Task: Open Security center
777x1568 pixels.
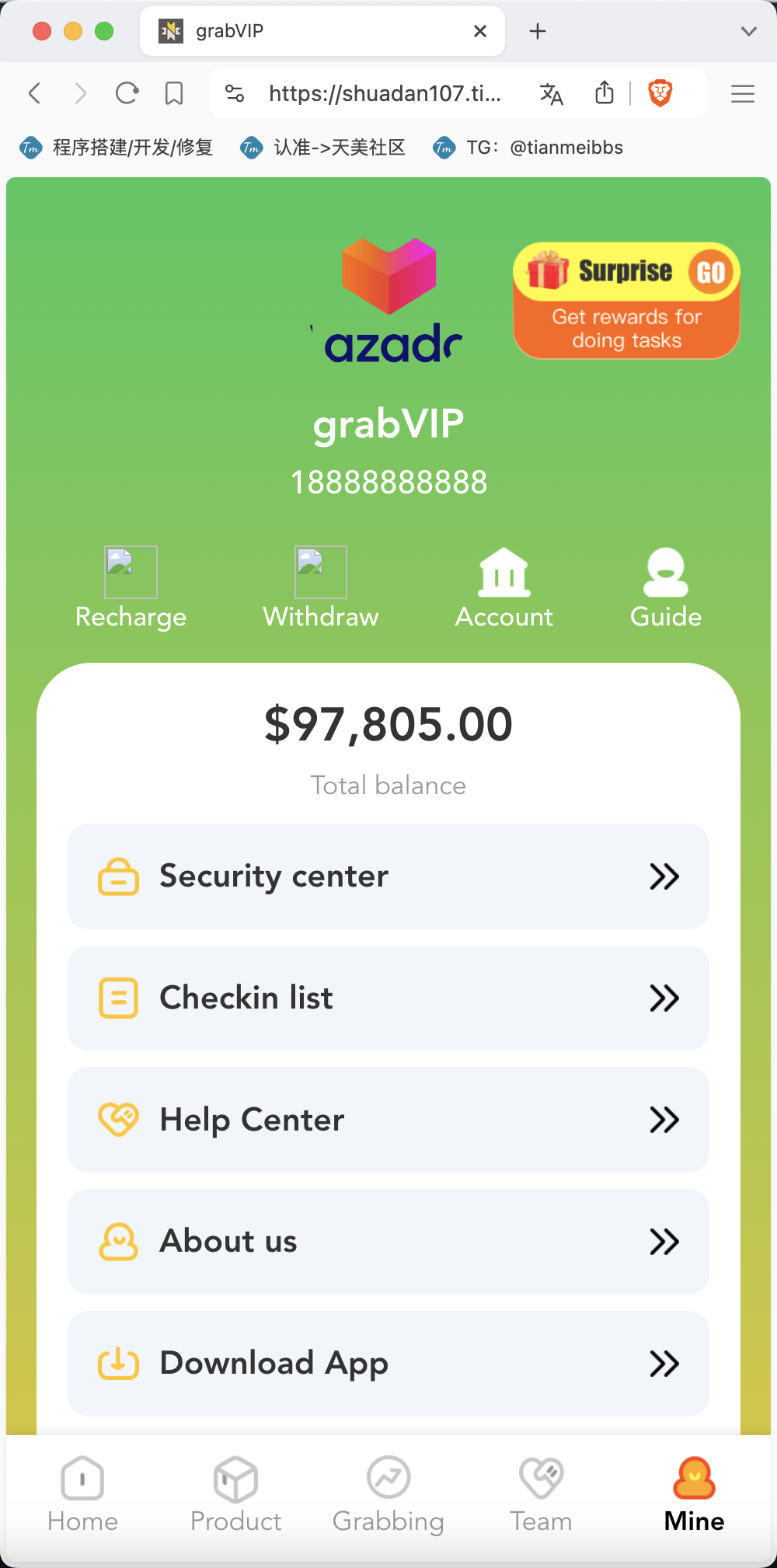Action: pyautogui.click(x=388, y=876)
